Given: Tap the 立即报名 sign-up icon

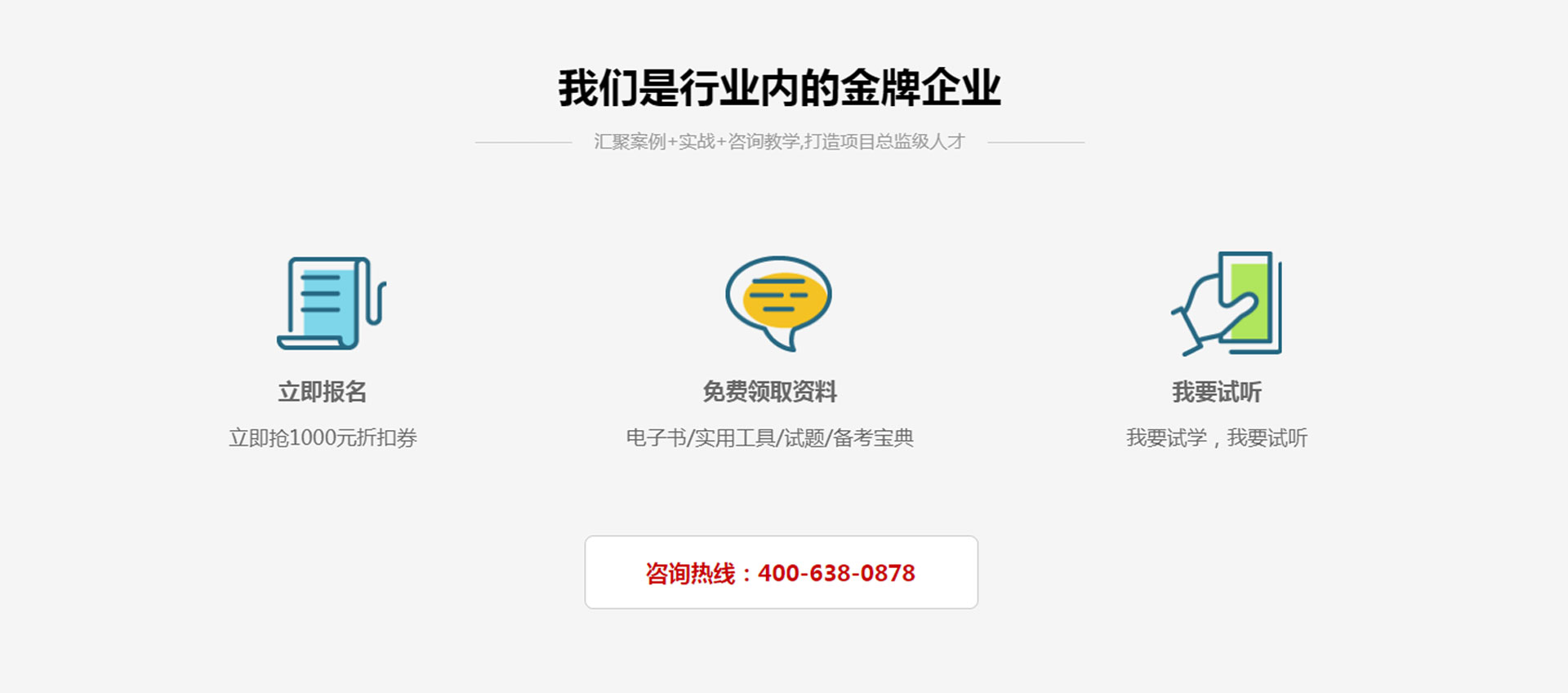Looking at the screenshot, I should 331,304.
